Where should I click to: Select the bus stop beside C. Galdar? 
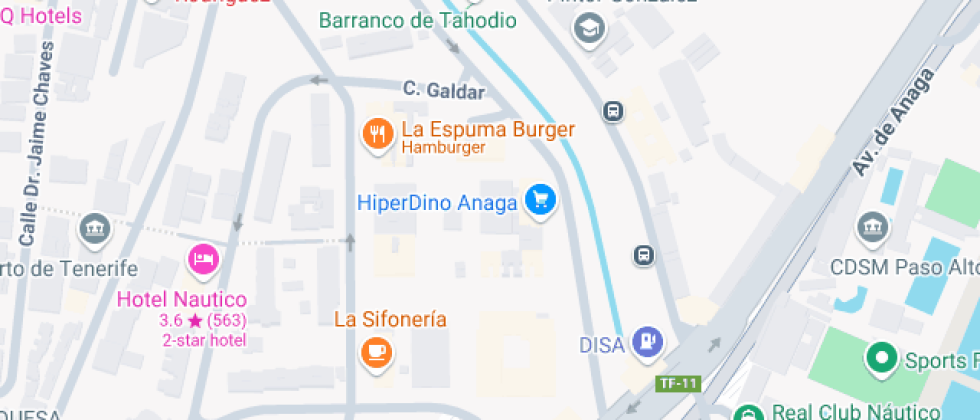(614, 110)
